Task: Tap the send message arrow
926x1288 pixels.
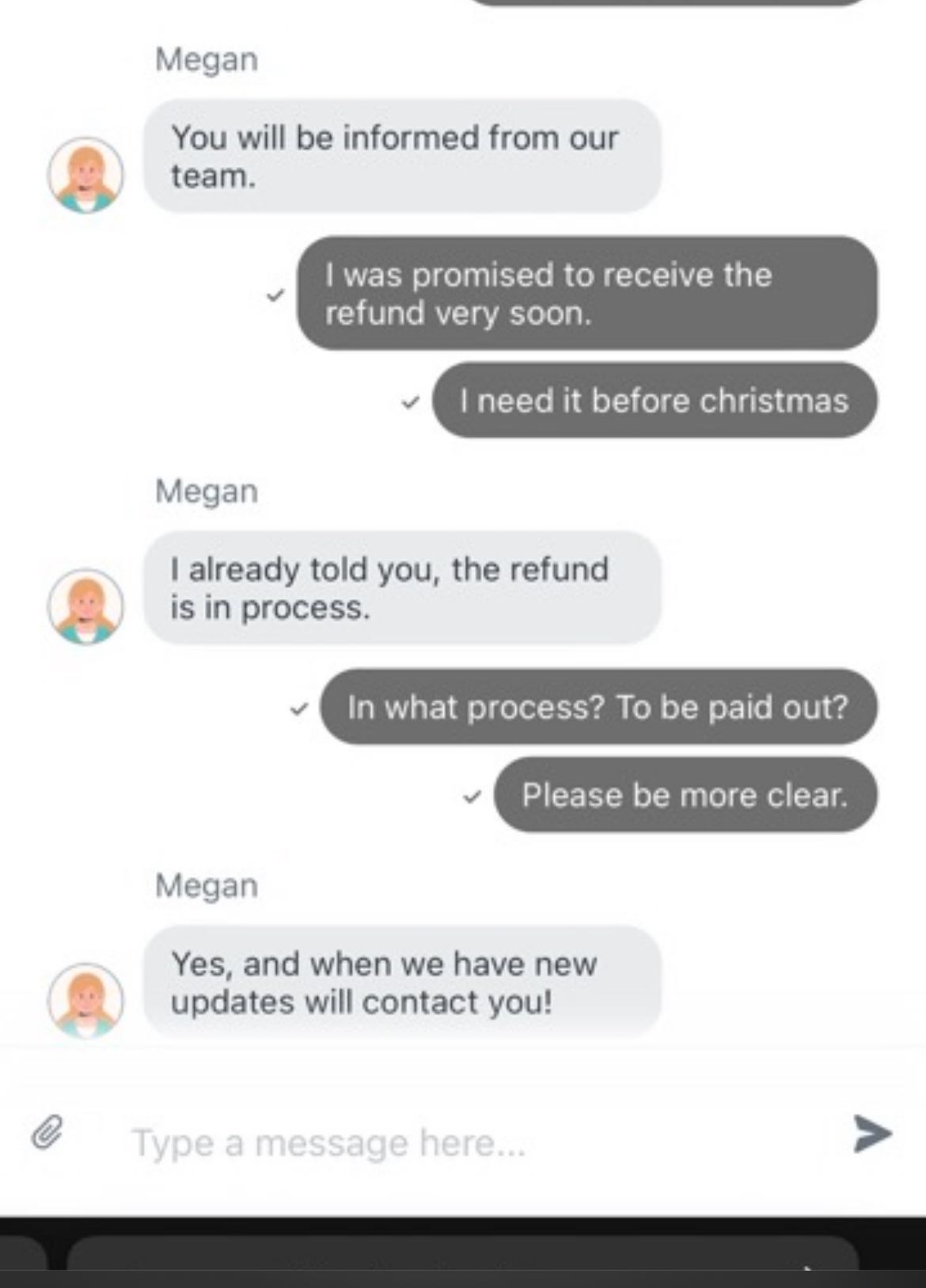Action: click(871, 1133)
